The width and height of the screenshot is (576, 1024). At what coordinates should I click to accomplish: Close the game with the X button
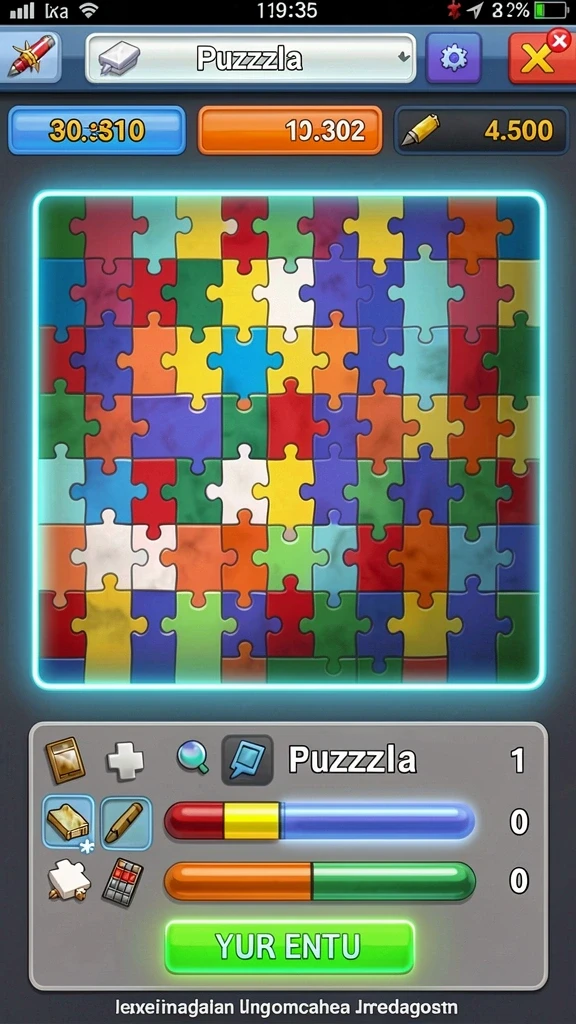[541, 57]
